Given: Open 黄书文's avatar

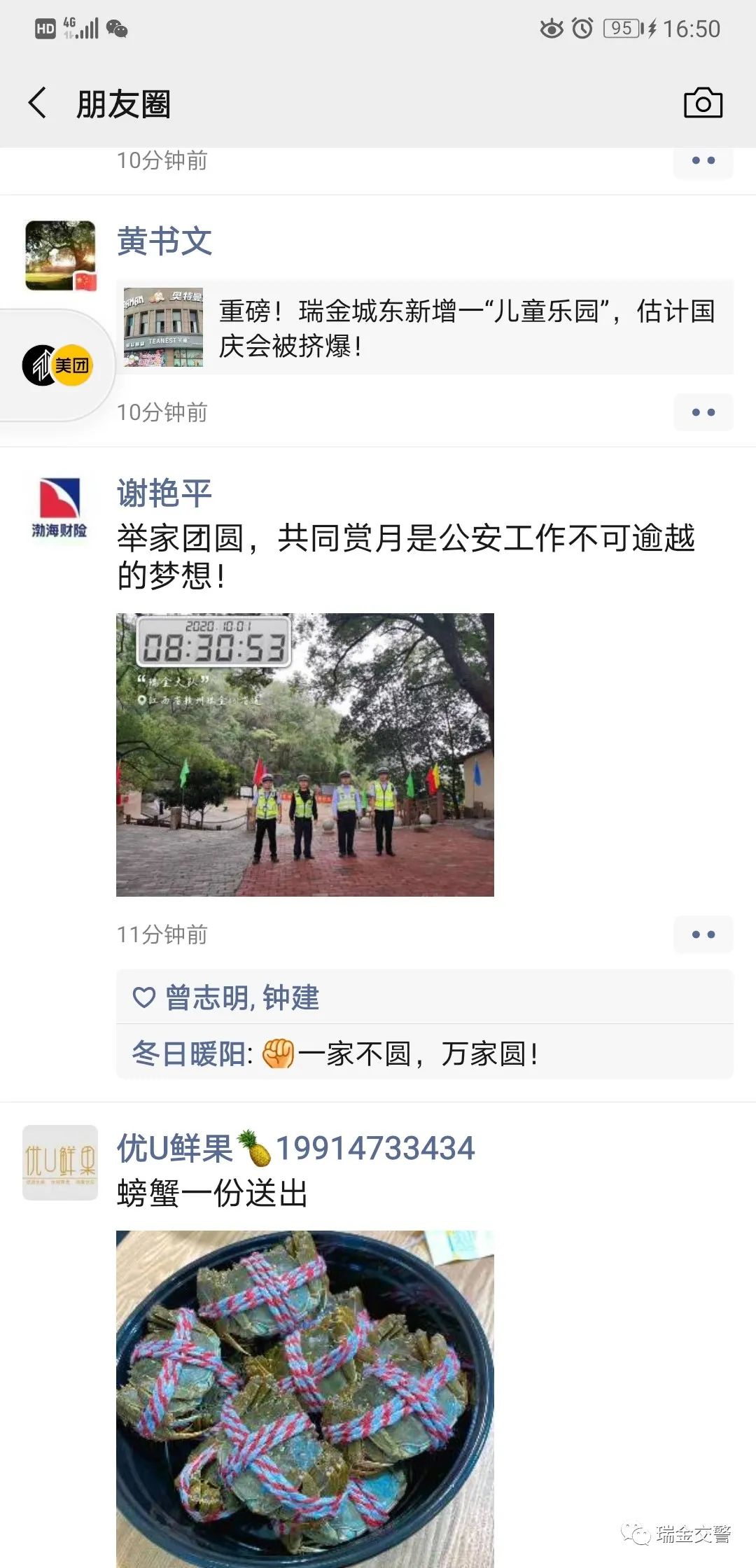Looking at the screenshot, I should tap(60, 255).
